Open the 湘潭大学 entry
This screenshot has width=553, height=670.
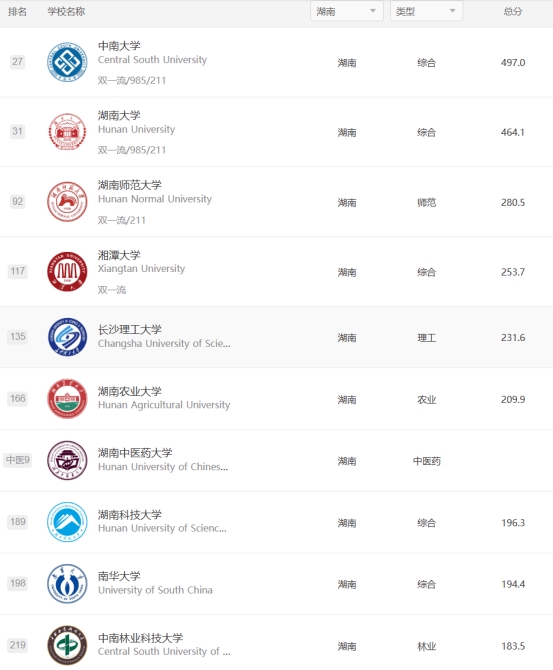[x=276, y=272]
